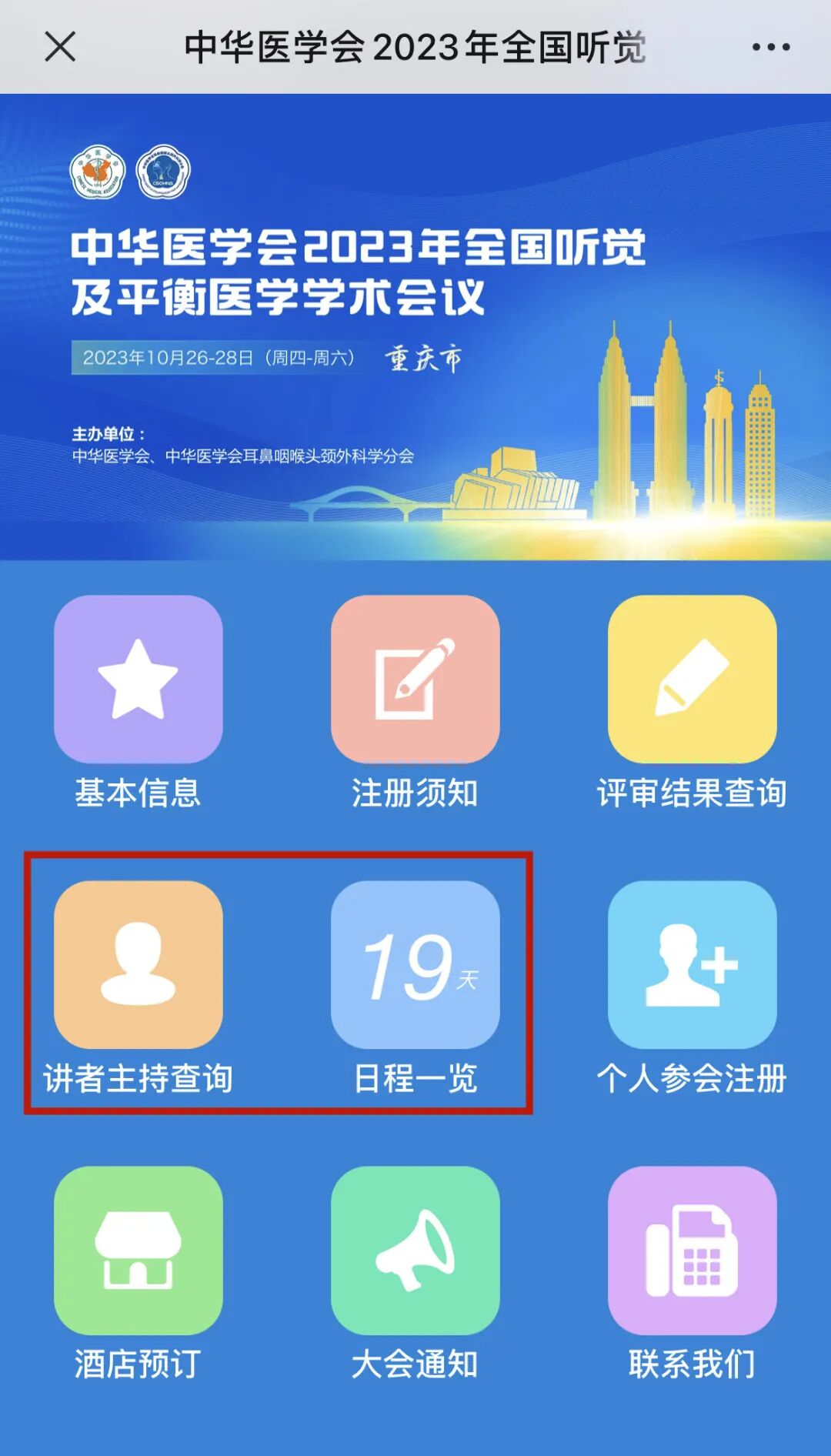Check 评审结果查询 review results
Image resolution: width=831 pixels, height=1456 pixels.
(x=692, y=680)
